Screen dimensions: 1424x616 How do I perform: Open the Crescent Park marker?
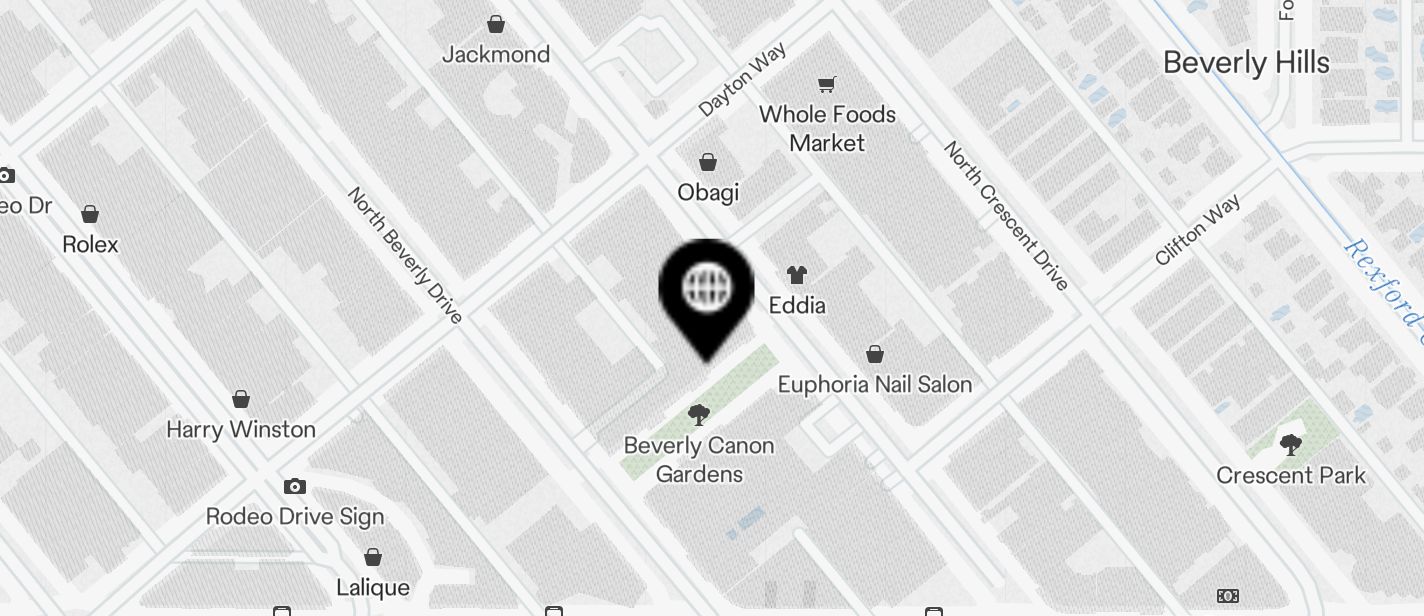1291,445
